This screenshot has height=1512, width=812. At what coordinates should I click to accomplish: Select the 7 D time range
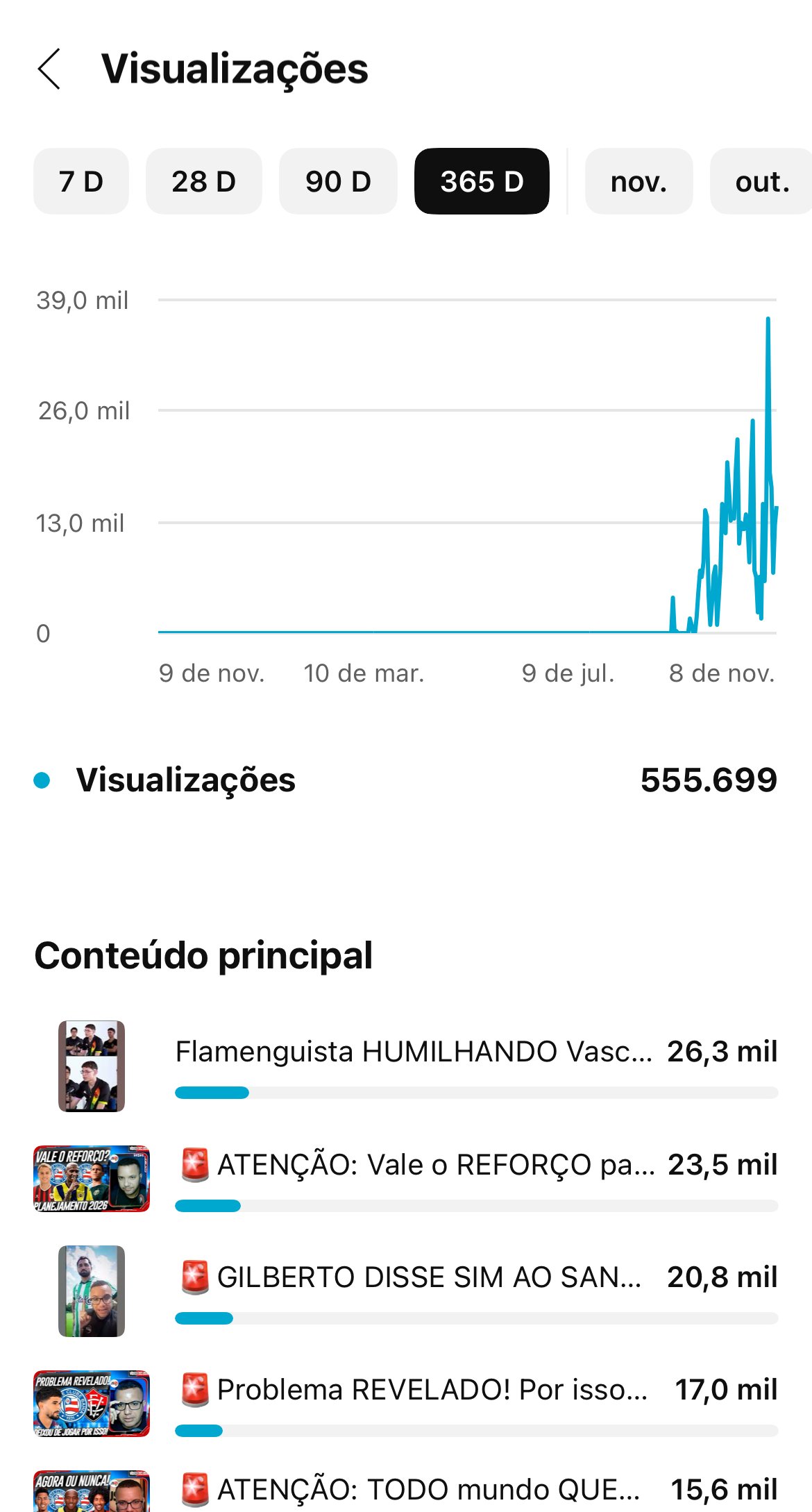pyautogui.click(x=81, y=181)
